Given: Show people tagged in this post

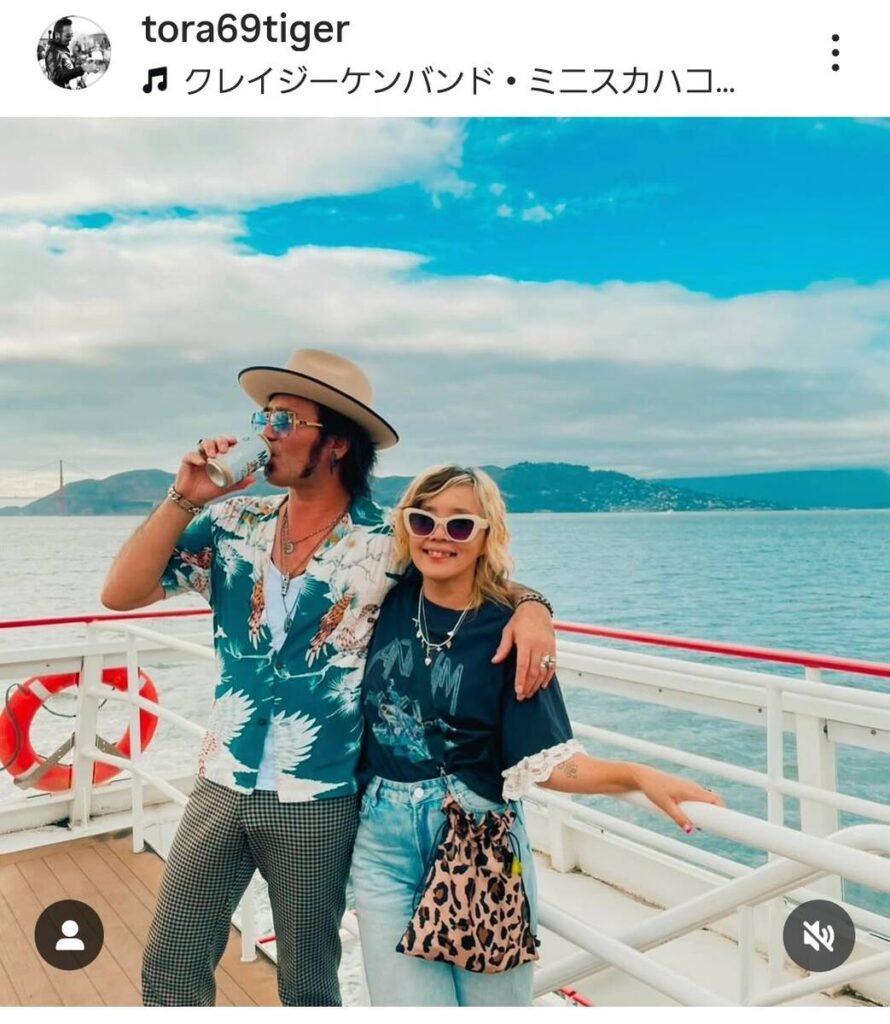Looking at the screenshot, I should 69,935.
